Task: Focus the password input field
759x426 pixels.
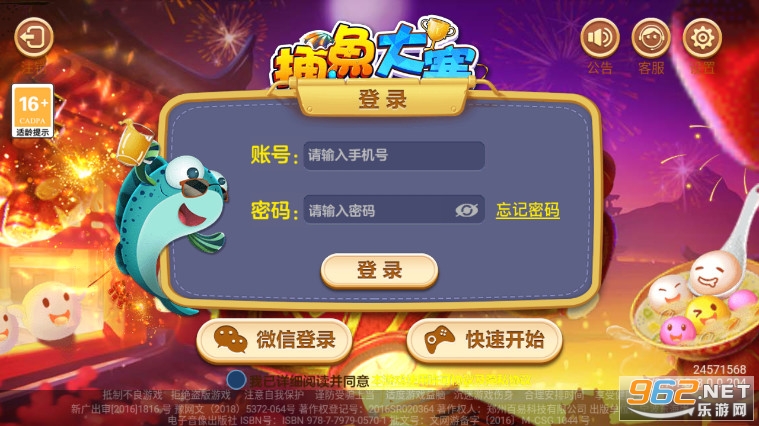Action: [394, 210]
